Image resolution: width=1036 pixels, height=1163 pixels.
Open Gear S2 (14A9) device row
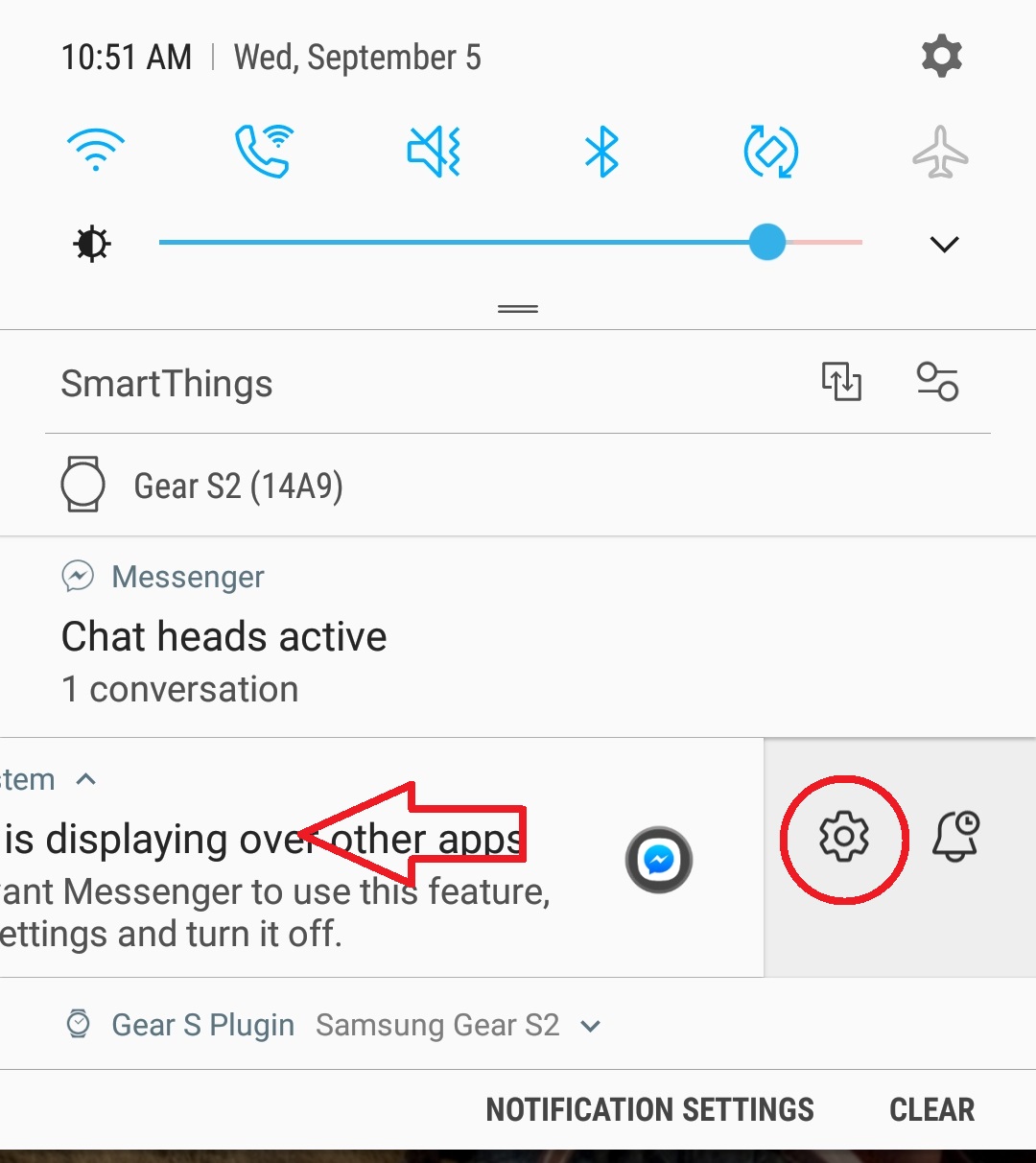(238, 486)
